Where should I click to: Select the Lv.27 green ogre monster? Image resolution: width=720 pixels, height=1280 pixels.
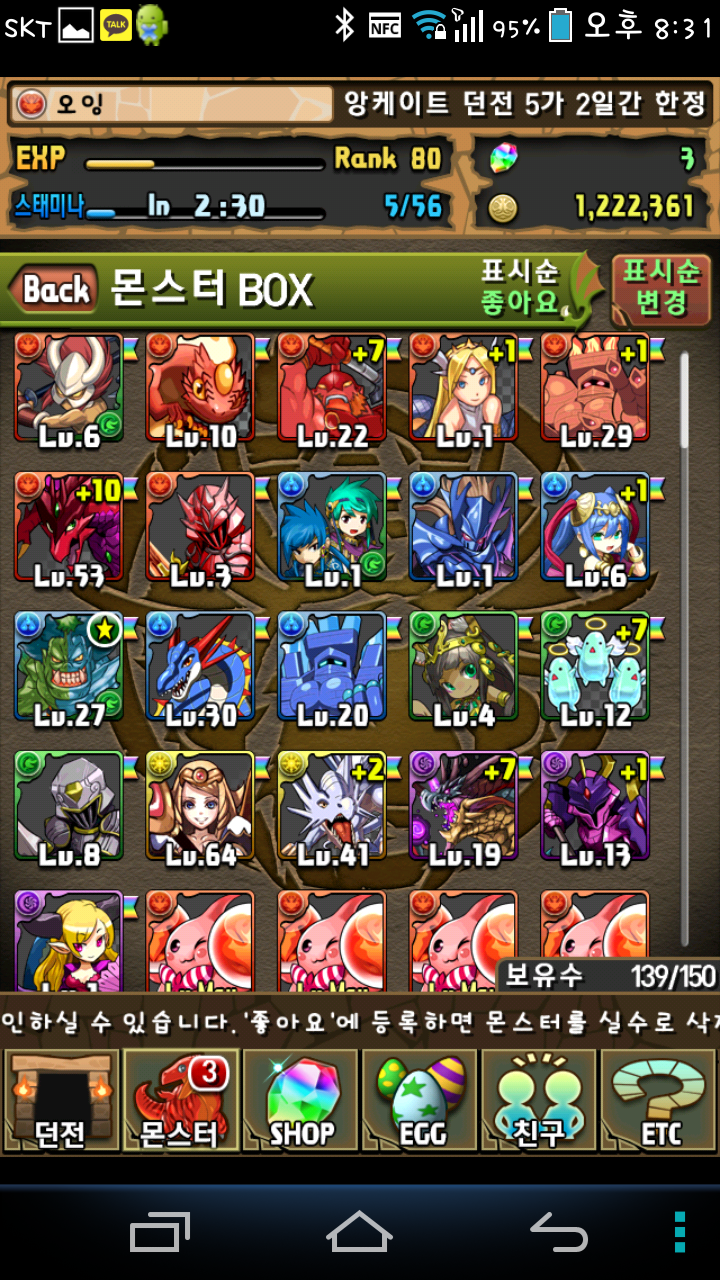[x=68, y=668]
